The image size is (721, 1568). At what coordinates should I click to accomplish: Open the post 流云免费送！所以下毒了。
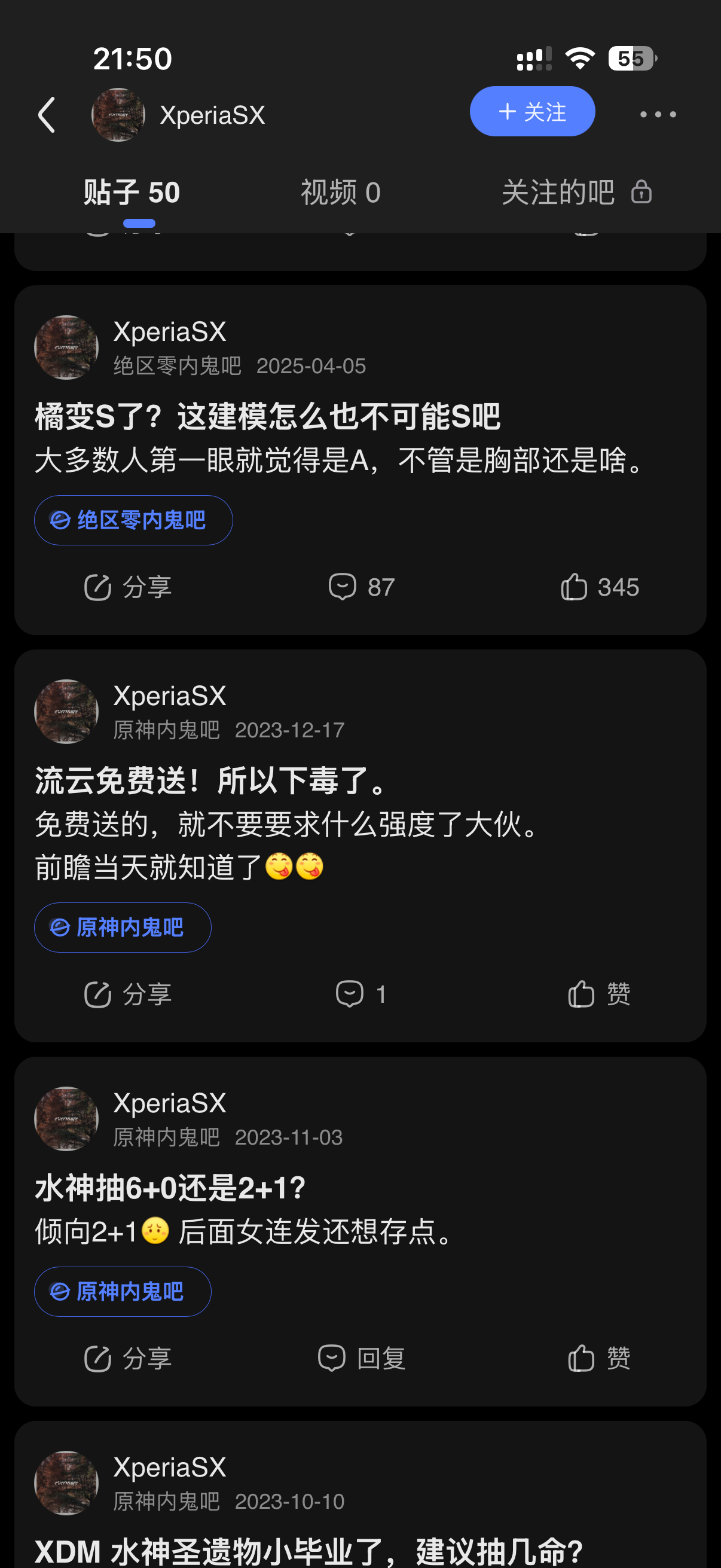[210, 781]
